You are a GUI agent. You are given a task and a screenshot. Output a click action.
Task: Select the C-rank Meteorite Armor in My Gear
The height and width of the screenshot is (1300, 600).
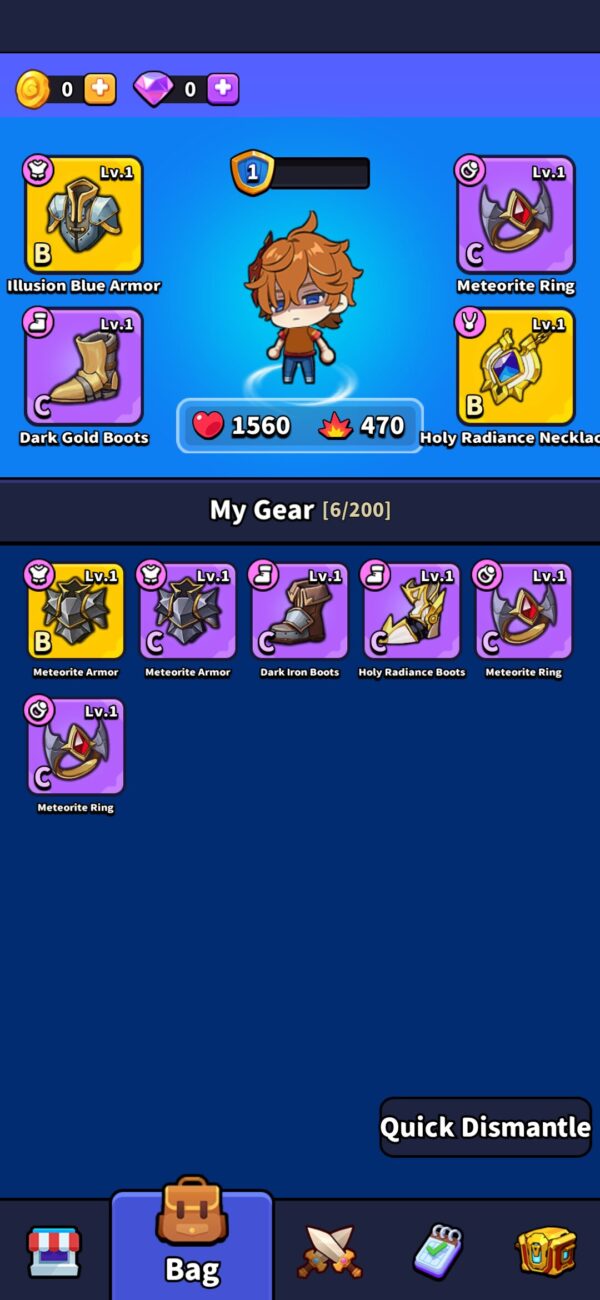tap(188, 612)
